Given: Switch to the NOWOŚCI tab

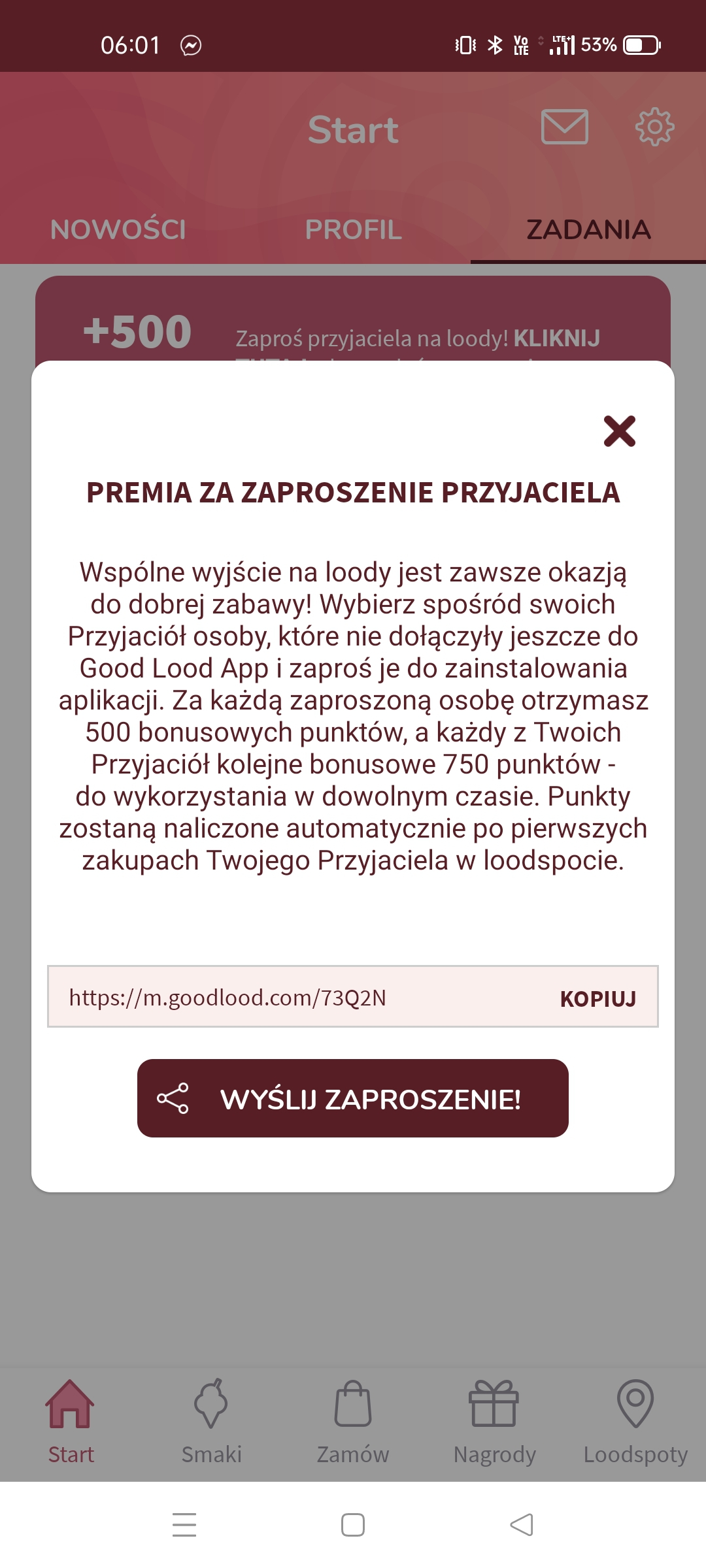Looking at the screenshot, I should [118, 230].
